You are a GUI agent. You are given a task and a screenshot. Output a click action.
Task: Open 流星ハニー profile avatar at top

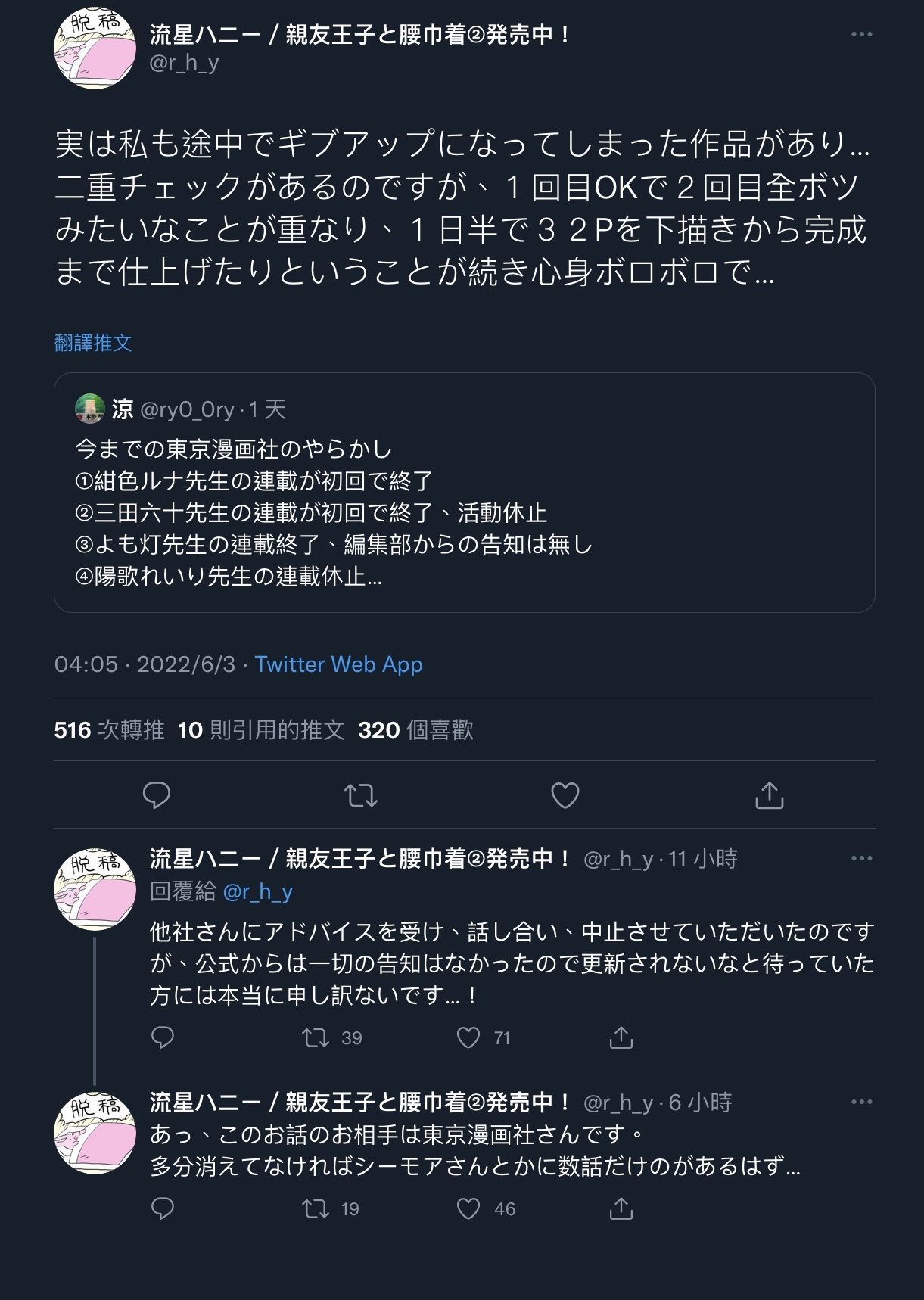(x=95, y=48)
